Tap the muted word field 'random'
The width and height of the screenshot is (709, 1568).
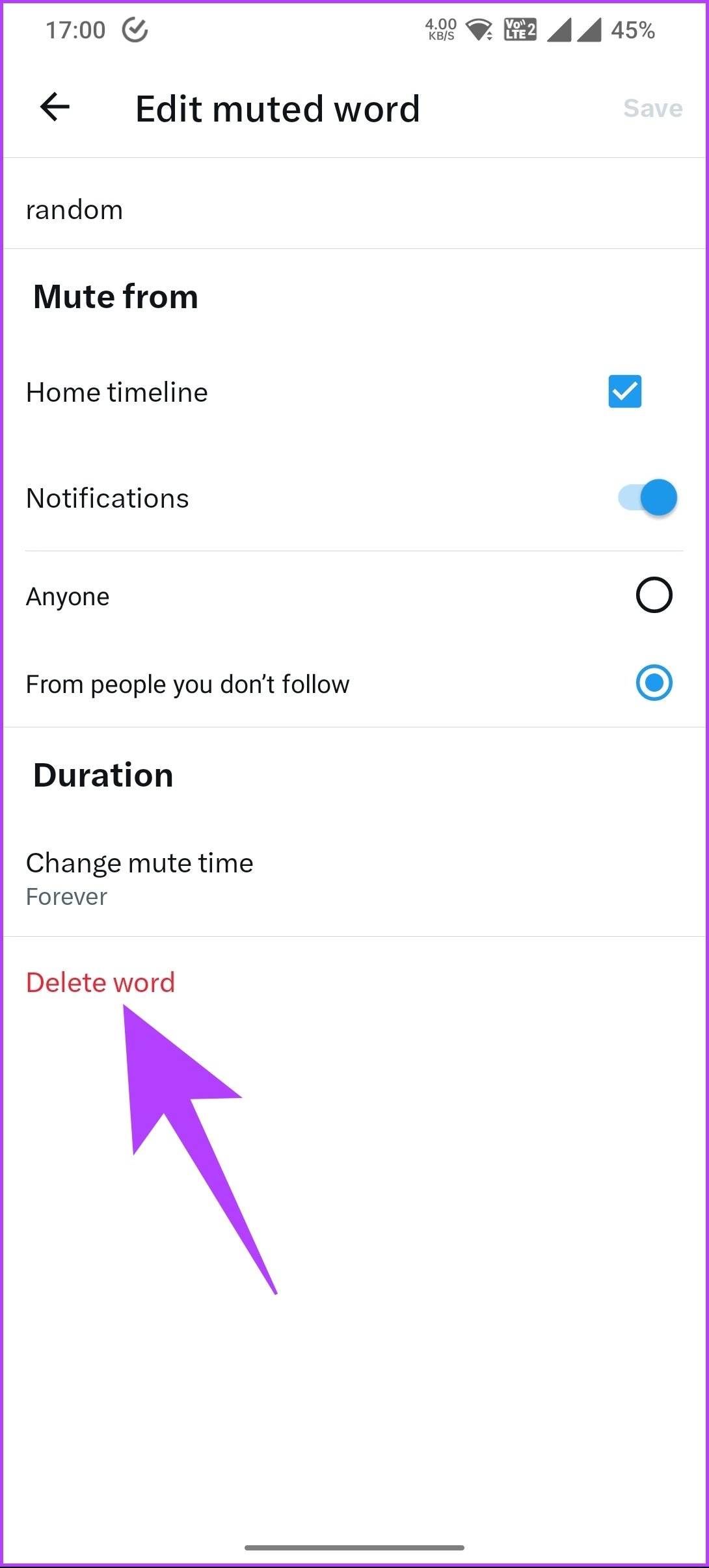point(354,210)
